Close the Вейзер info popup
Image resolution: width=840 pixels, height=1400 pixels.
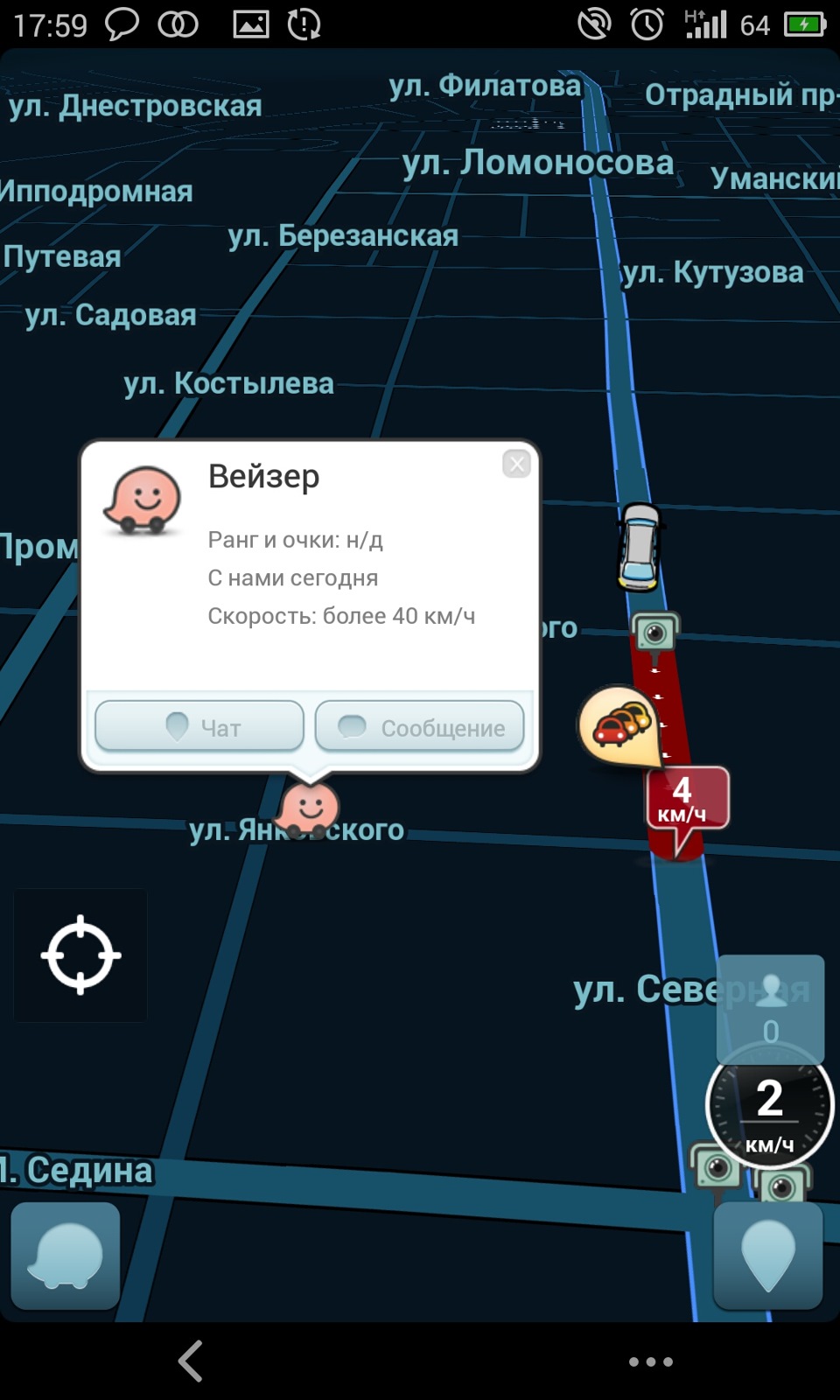click(x=516, y=464)
